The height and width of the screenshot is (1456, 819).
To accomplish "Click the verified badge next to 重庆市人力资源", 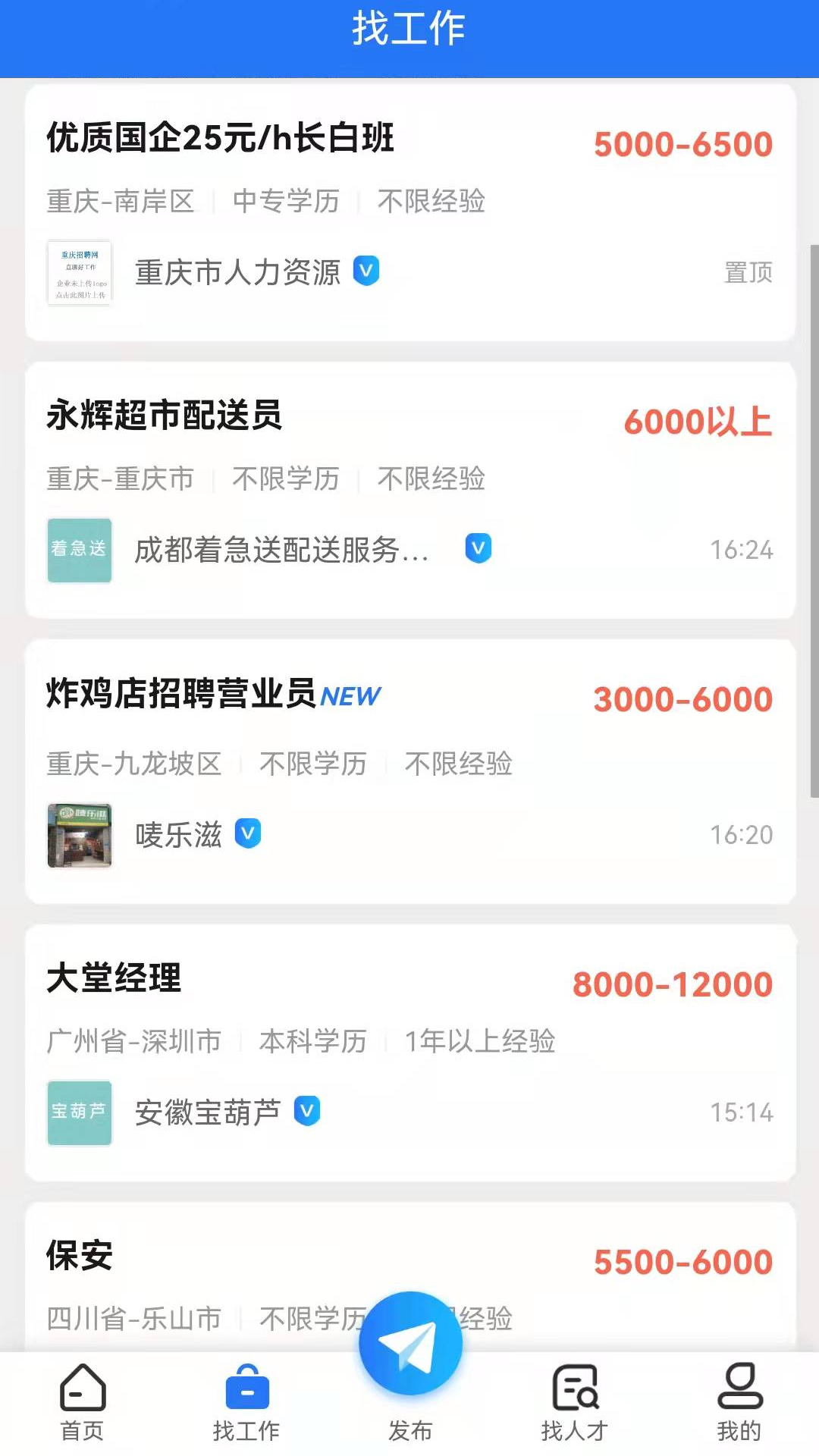I will (366, 271).
